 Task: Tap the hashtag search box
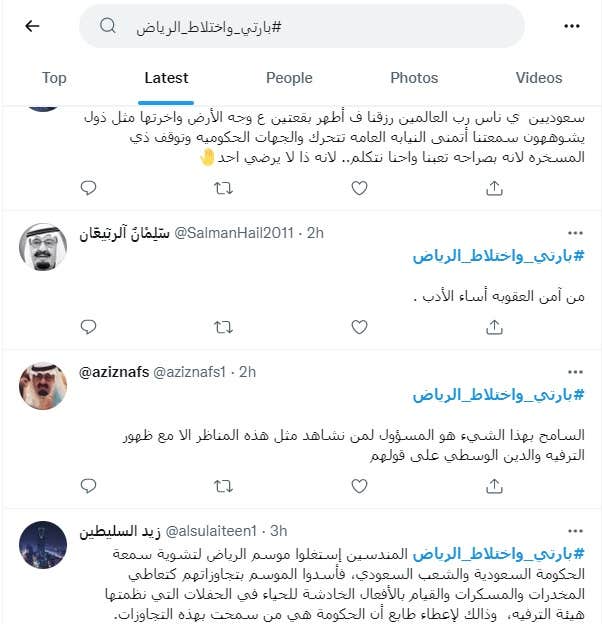pyautogui.click(x=300, y=27)
